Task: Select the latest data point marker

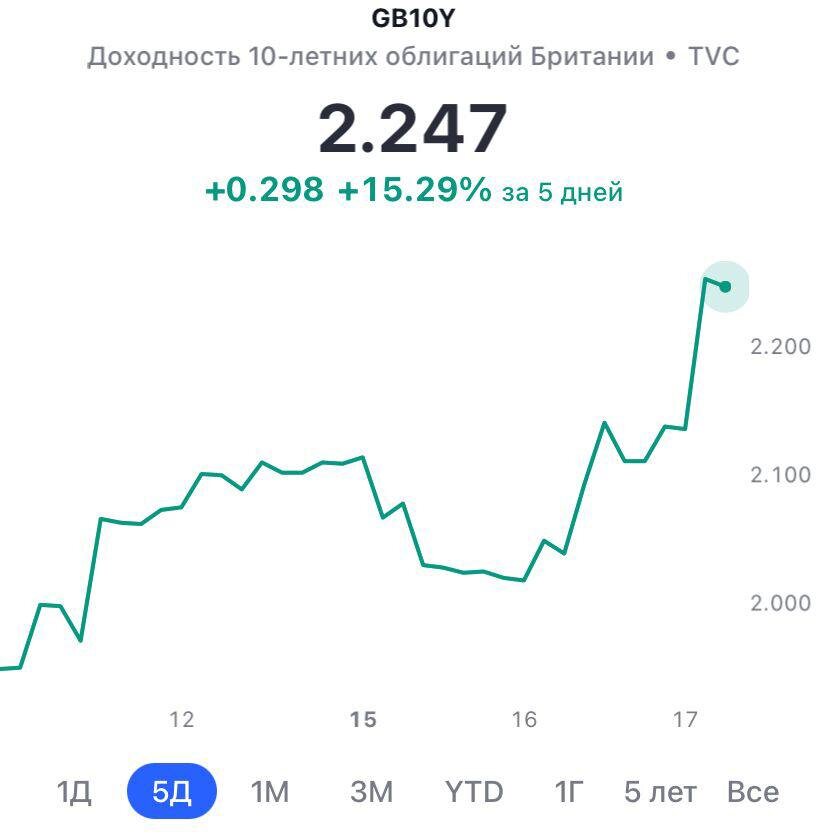Action: tap(726, 286)
